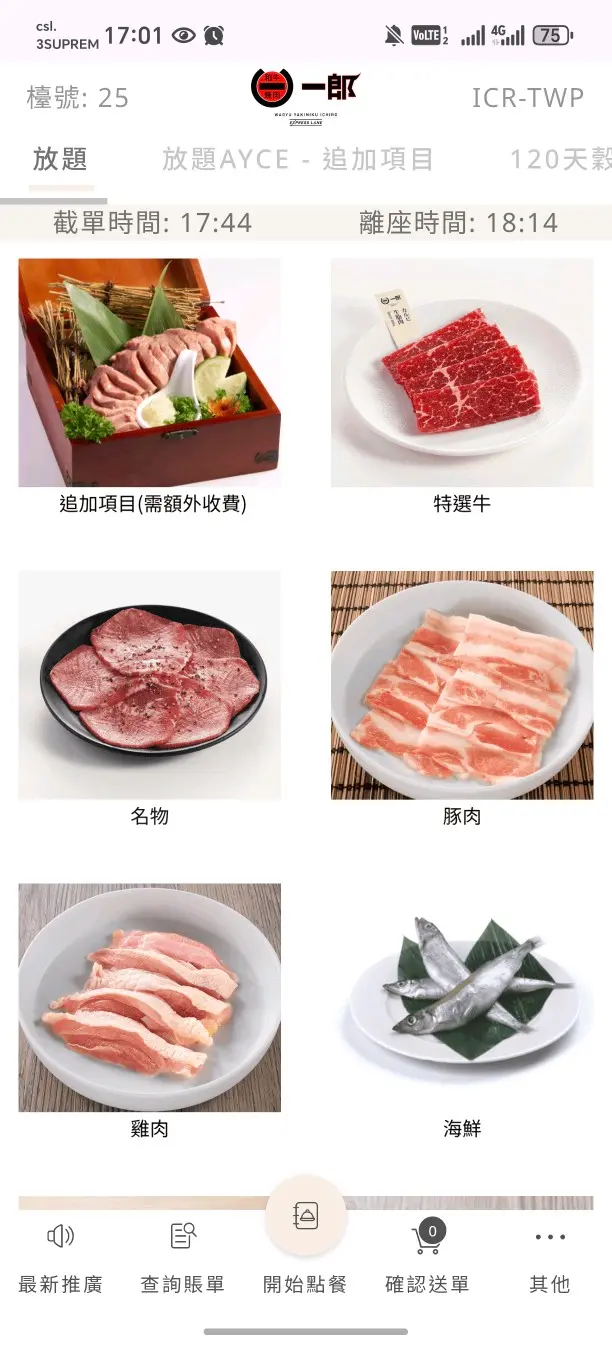The image size is (612, 1350).
Task: Open the 120天穀 tab
Action: 558,159
